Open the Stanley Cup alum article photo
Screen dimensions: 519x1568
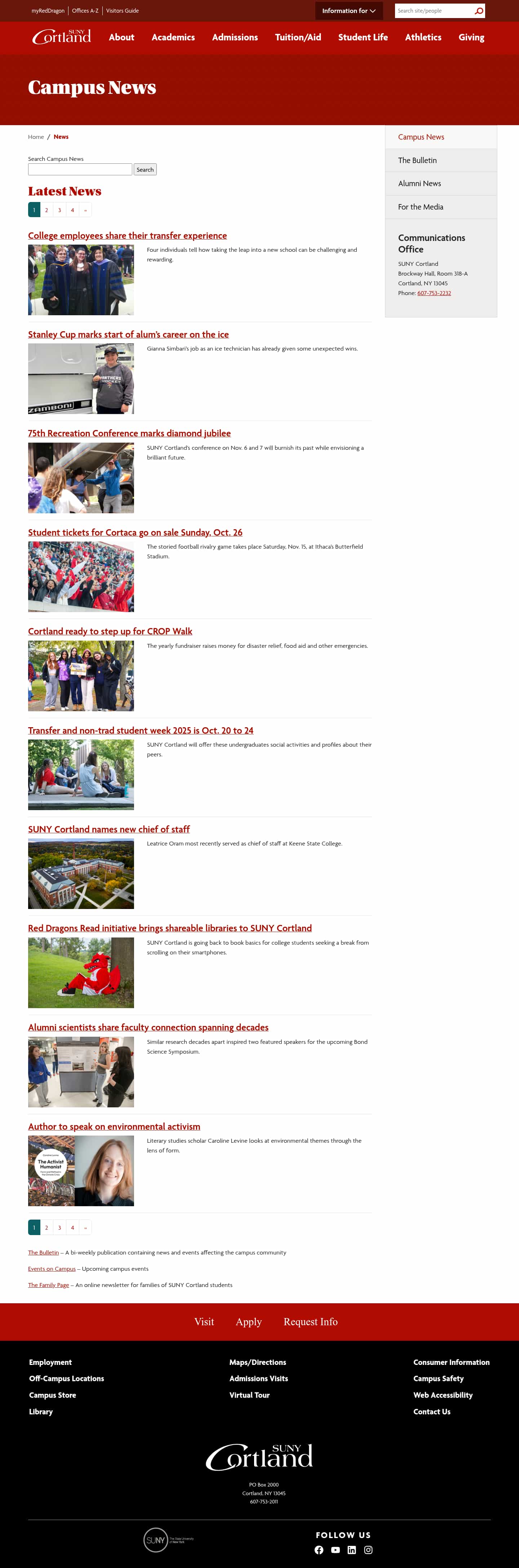pyautogui.click(x=81, y=379)
